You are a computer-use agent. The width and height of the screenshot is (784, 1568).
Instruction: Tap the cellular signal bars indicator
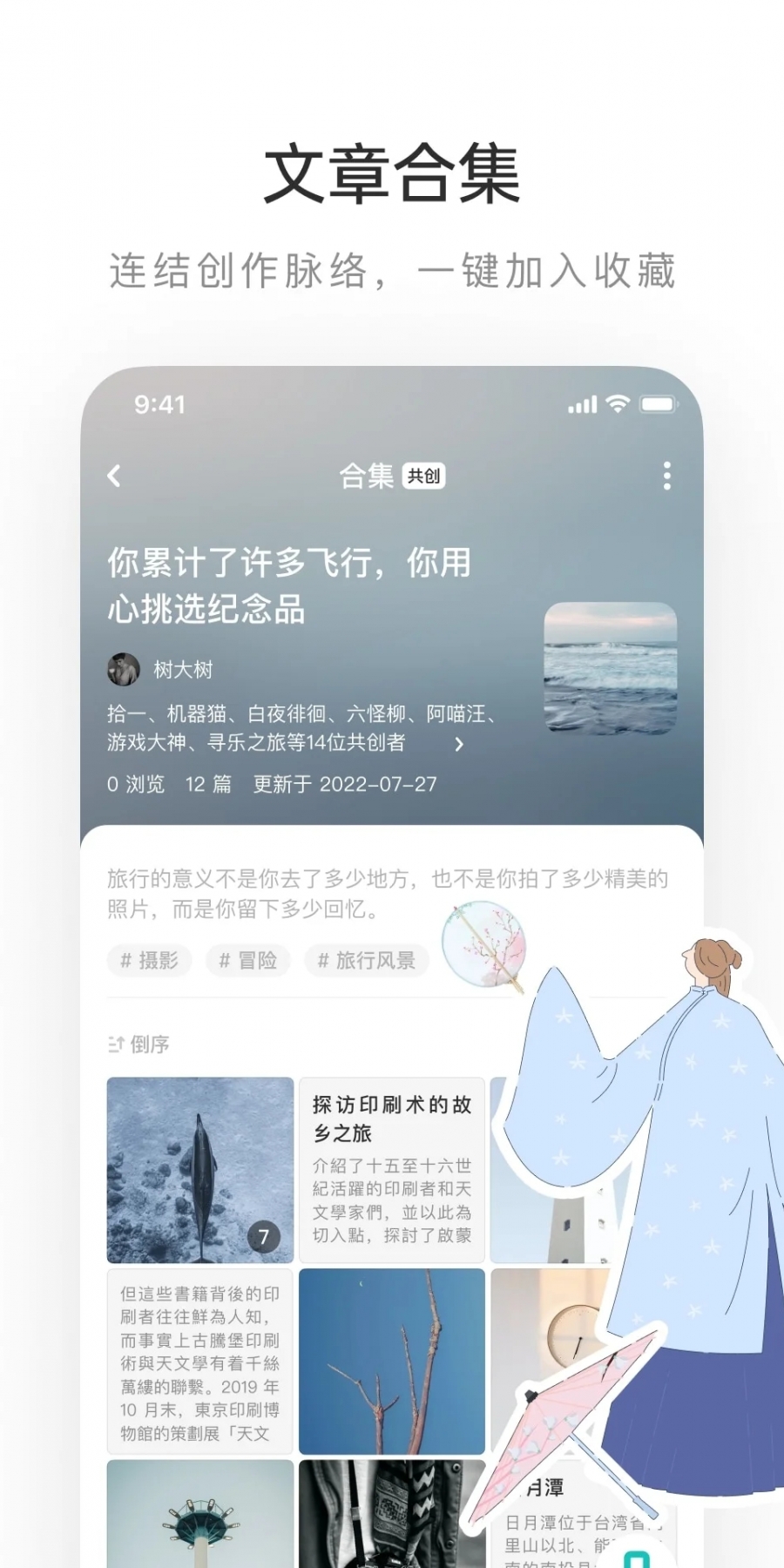580,404
